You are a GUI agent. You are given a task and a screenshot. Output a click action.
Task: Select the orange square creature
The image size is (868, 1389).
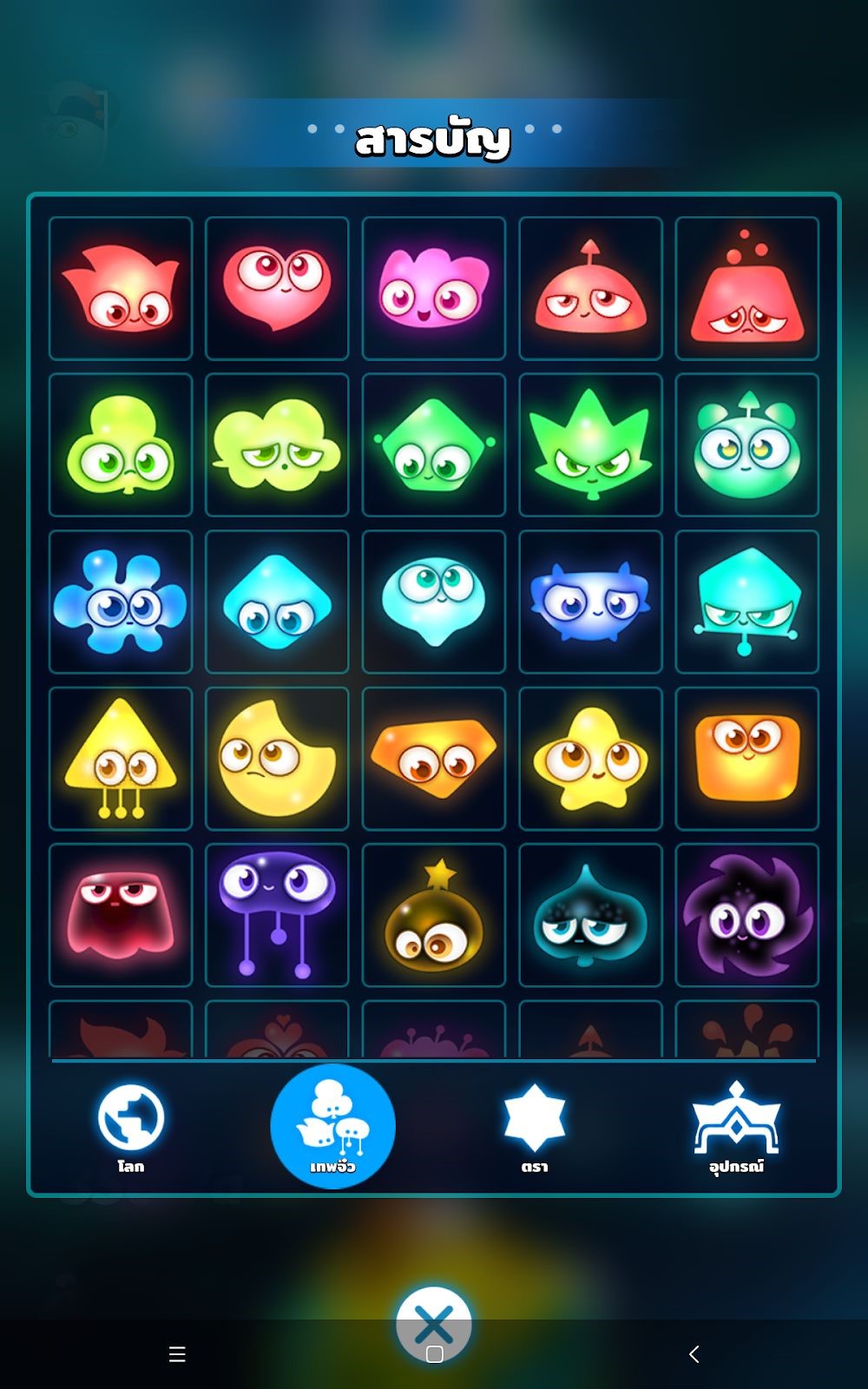click(x=746, y=759)
